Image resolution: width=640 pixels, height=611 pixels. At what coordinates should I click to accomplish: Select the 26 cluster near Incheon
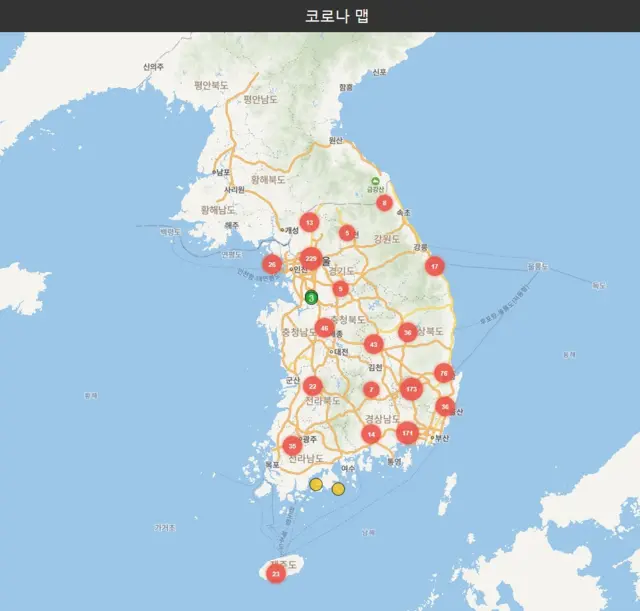click(272, 264)
